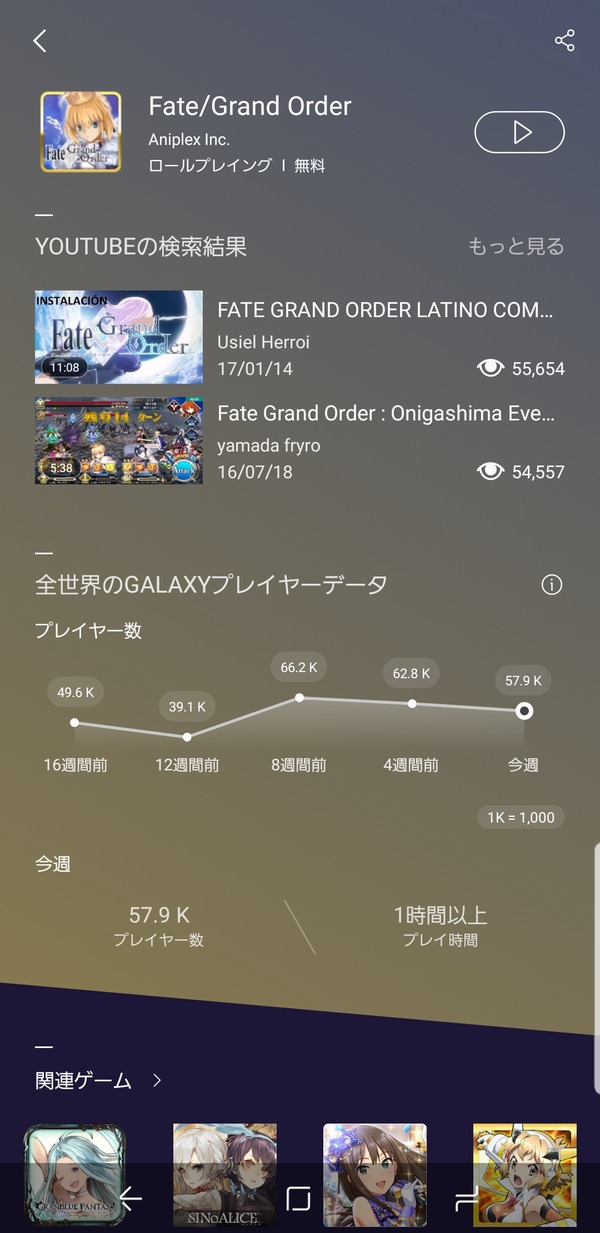Open the info icon for Galaxy player data

(x=551, y=585)
